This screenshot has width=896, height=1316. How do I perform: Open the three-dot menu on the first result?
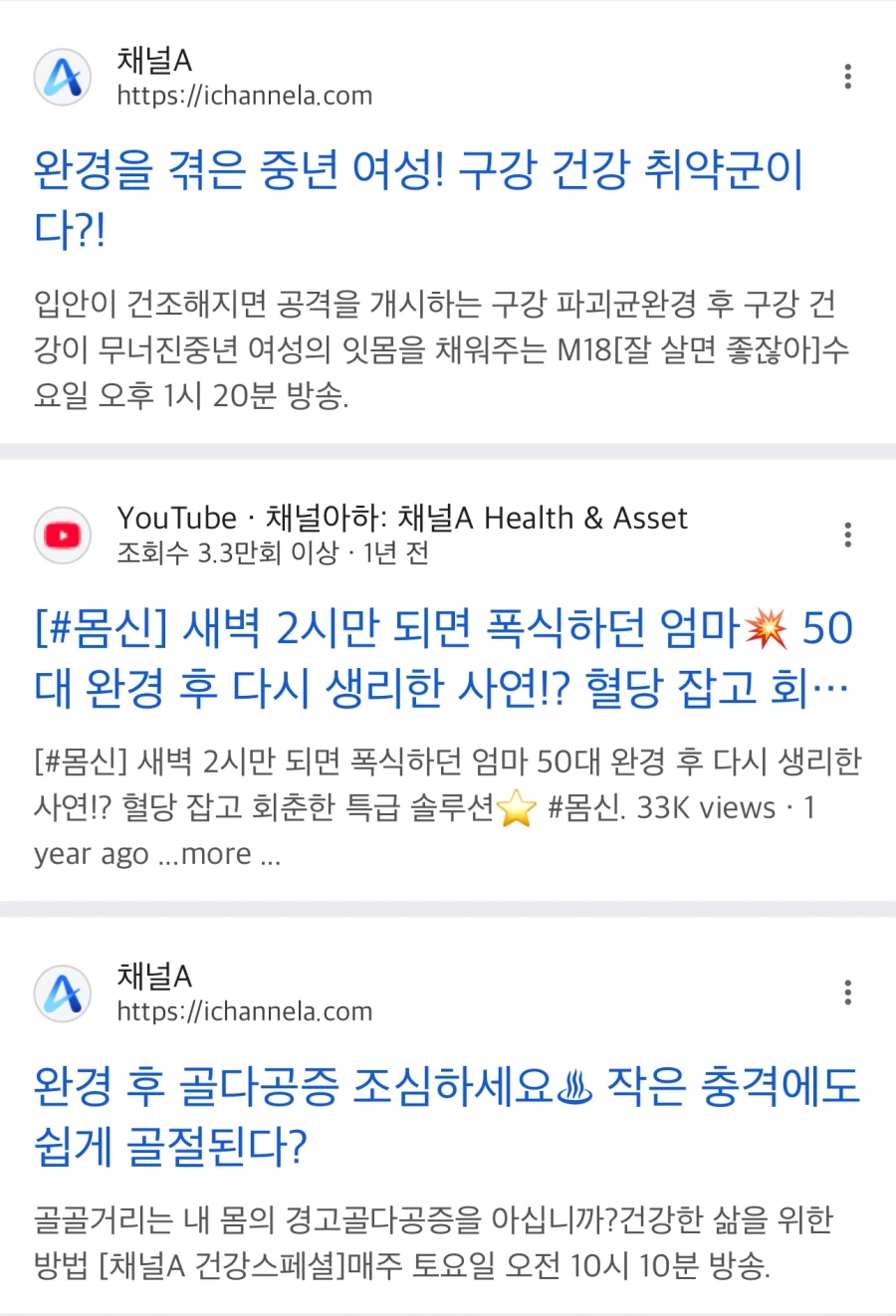(847, 77)
